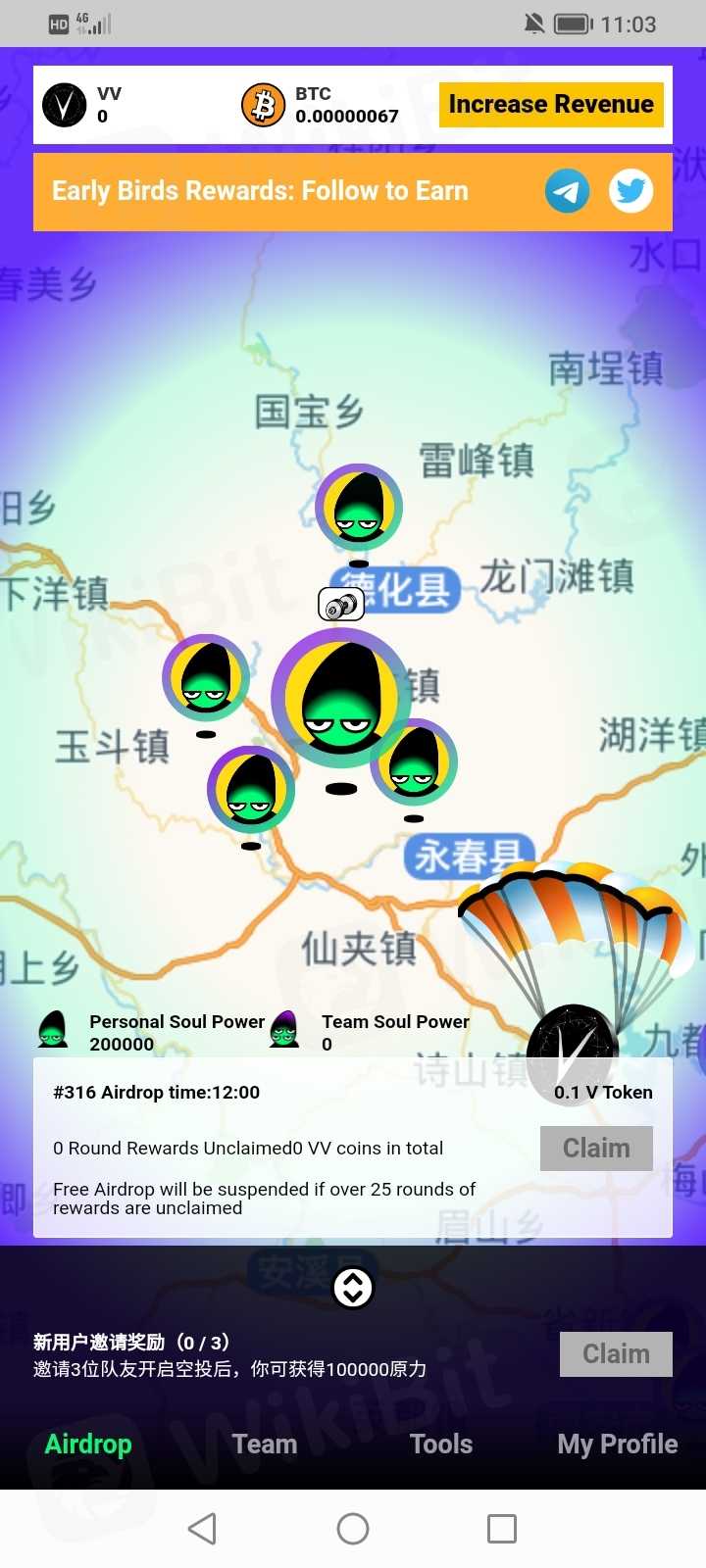The image size is (706, 1568).
Task: Tap the large center ghost avatar on map
Action: coord(340,699)
